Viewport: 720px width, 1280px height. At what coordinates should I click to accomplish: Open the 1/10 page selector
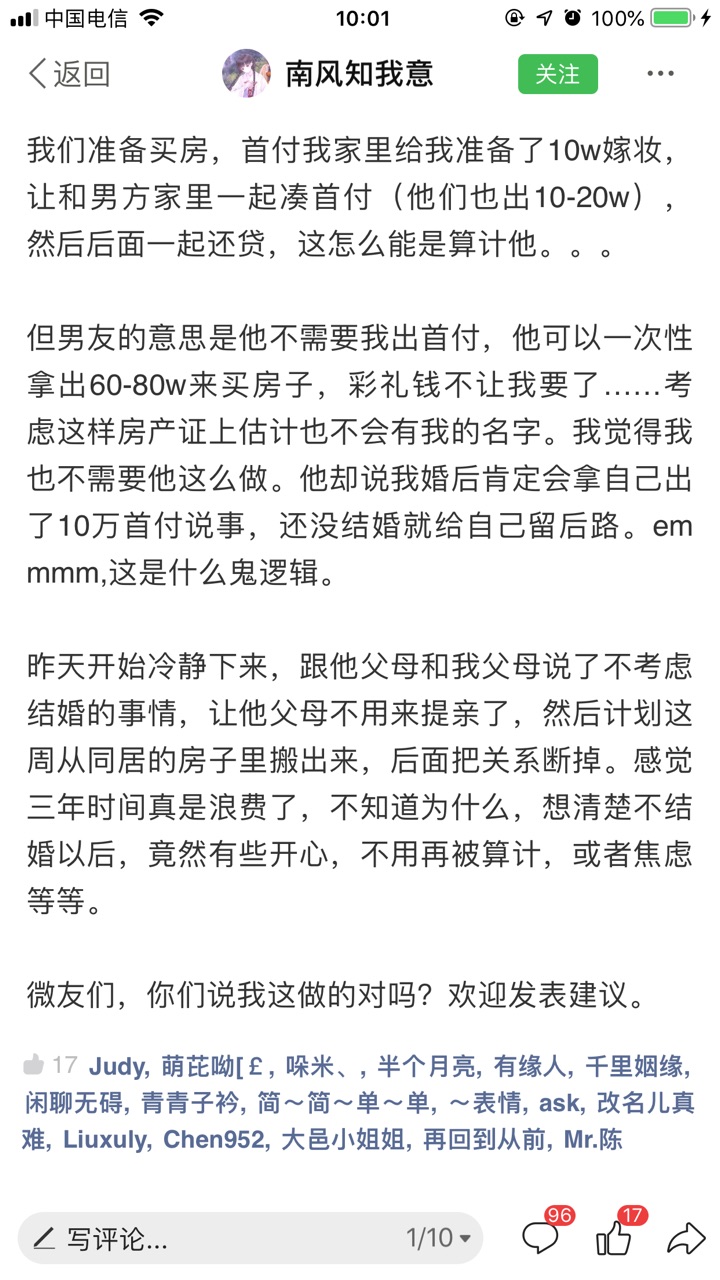[x=439, y=1239]
